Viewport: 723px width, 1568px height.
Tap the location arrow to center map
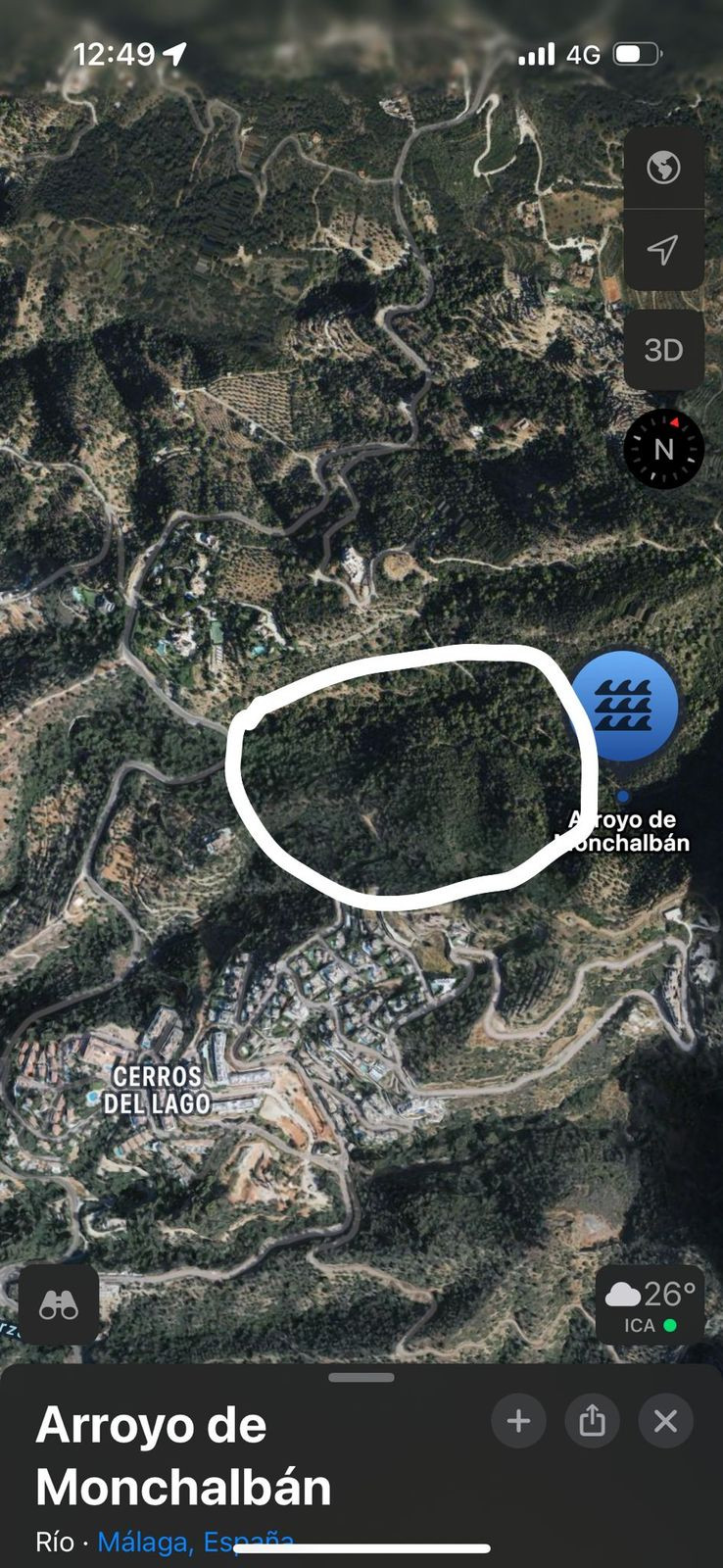tap(663, 250)
